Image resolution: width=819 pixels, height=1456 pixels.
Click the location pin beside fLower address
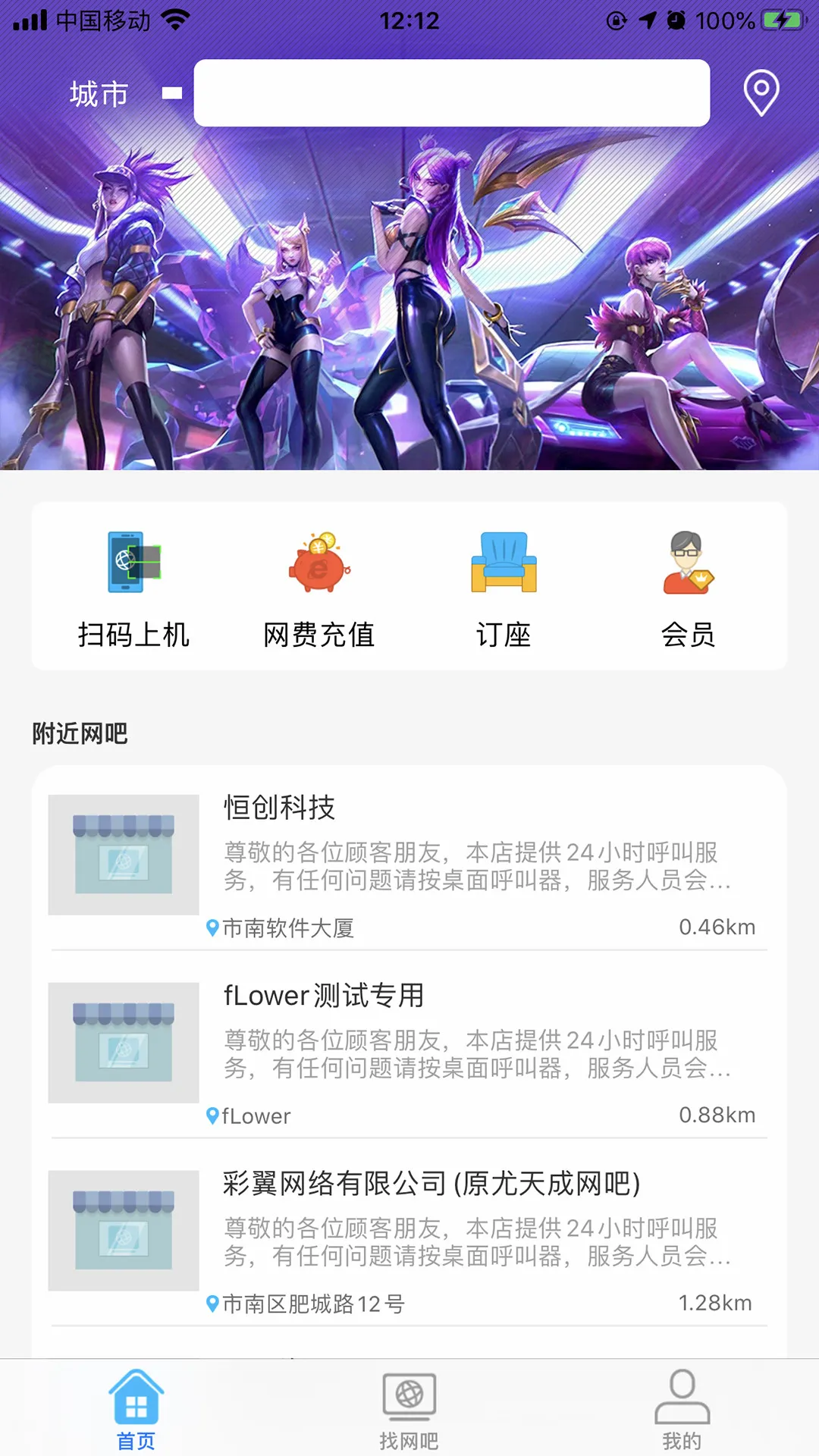tap(212, 1115)
